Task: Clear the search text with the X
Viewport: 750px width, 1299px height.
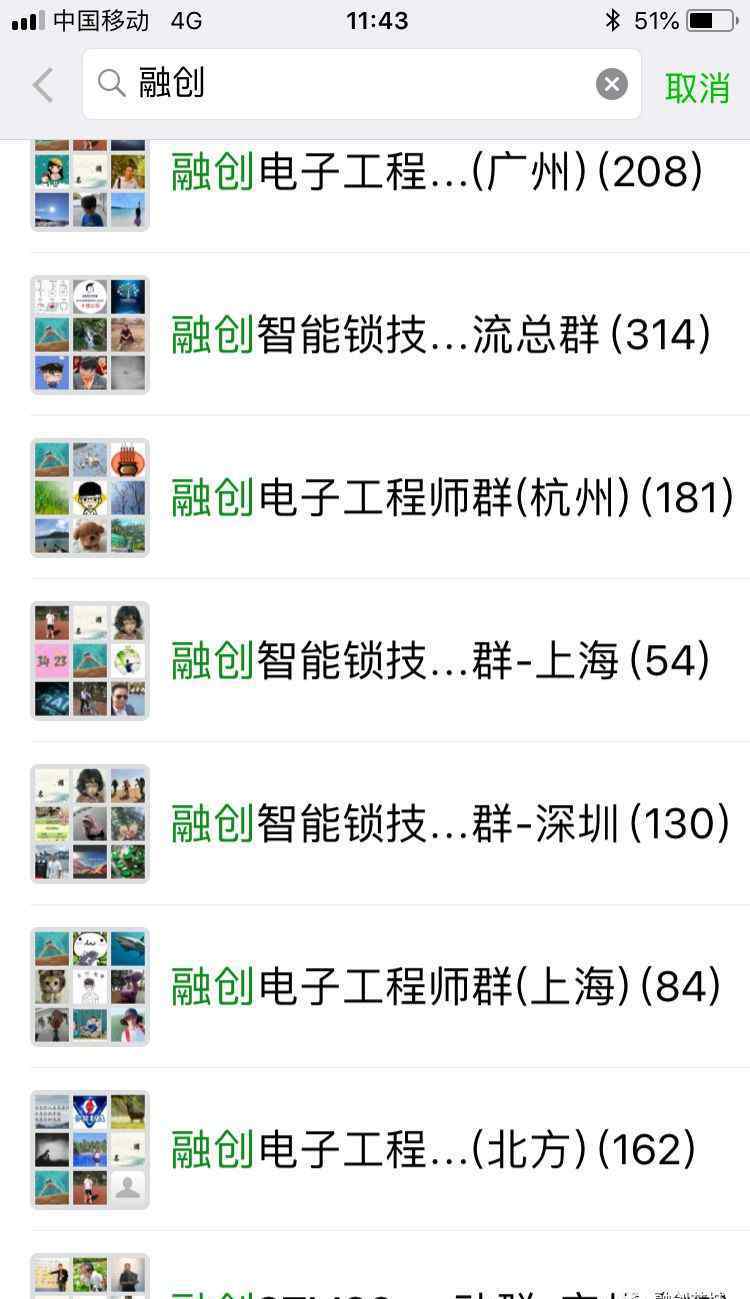Action: tap(611, 85)
